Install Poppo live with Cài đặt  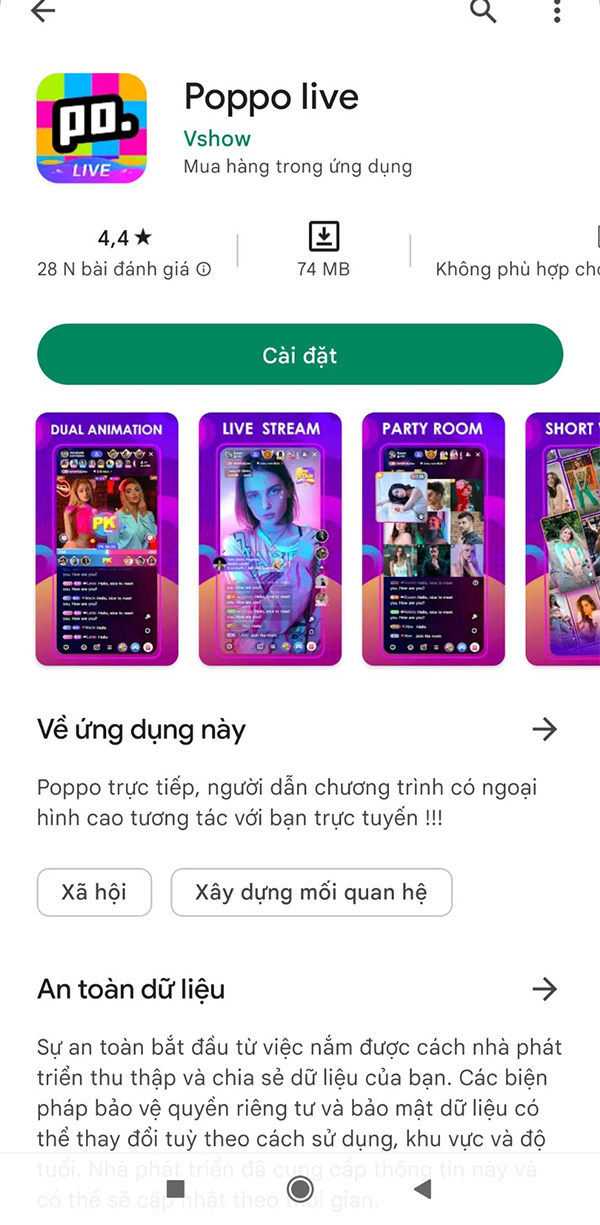[300, 355]
